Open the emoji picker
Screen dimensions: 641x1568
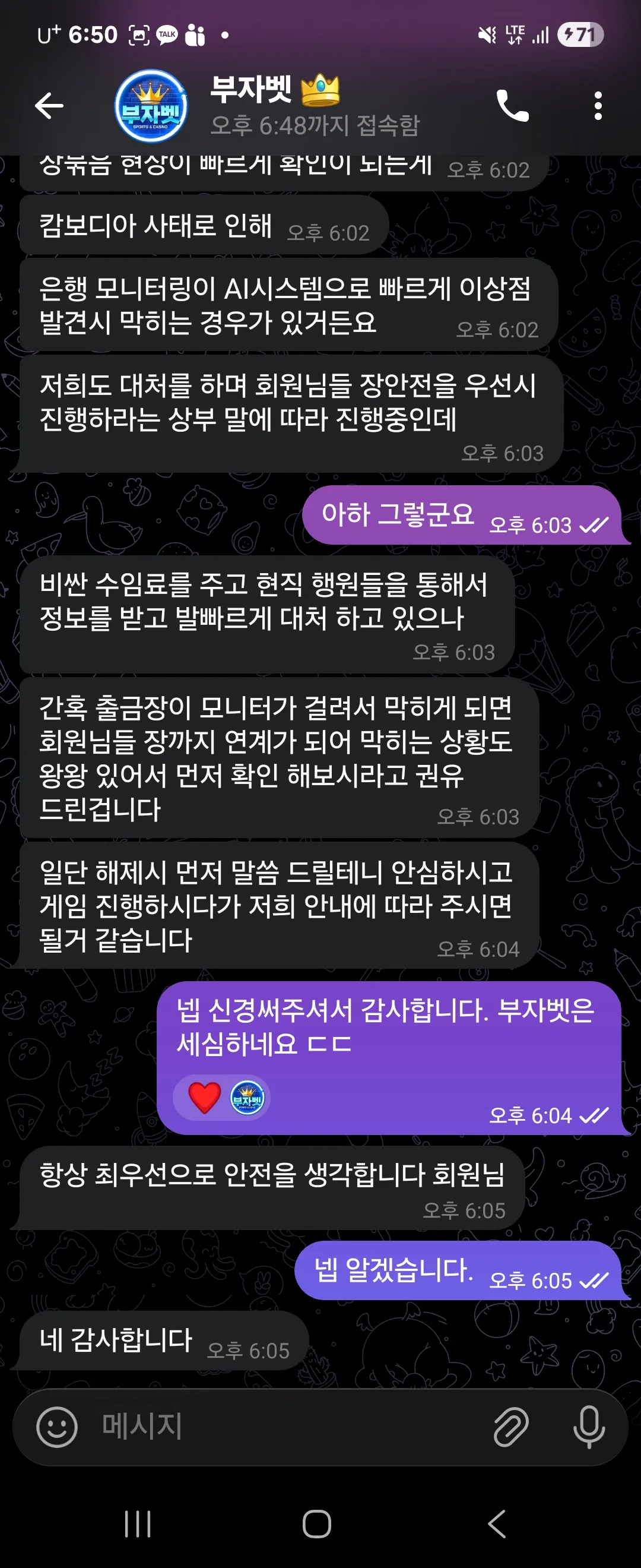click(56, 1427)
